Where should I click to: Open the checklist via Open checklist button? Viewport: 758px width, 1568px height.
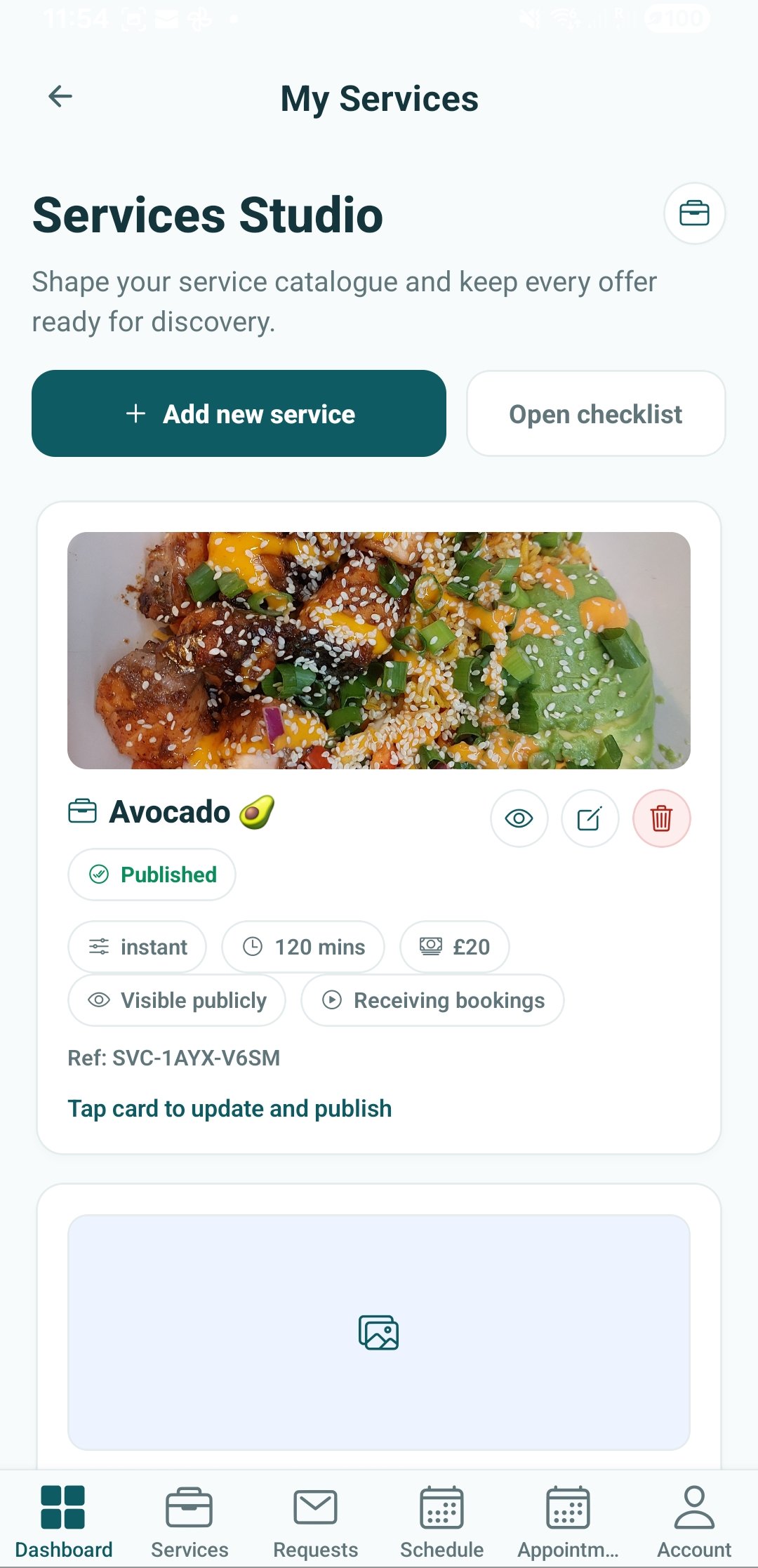point(595,413)
